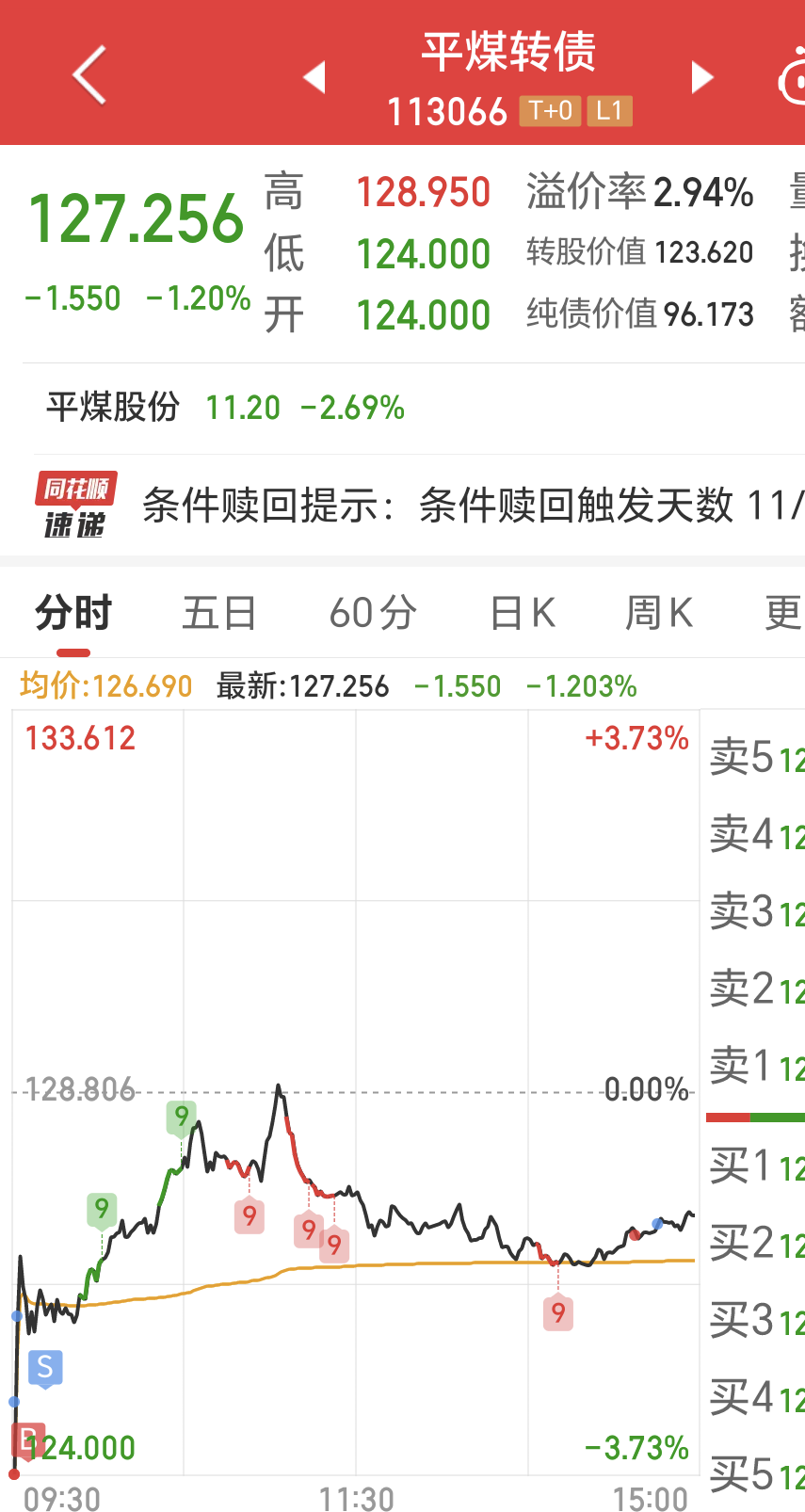The width and height of the screenshot is (805, 1512).
Task: Switch to the 60分 chart tab
Action: (373, 613)
